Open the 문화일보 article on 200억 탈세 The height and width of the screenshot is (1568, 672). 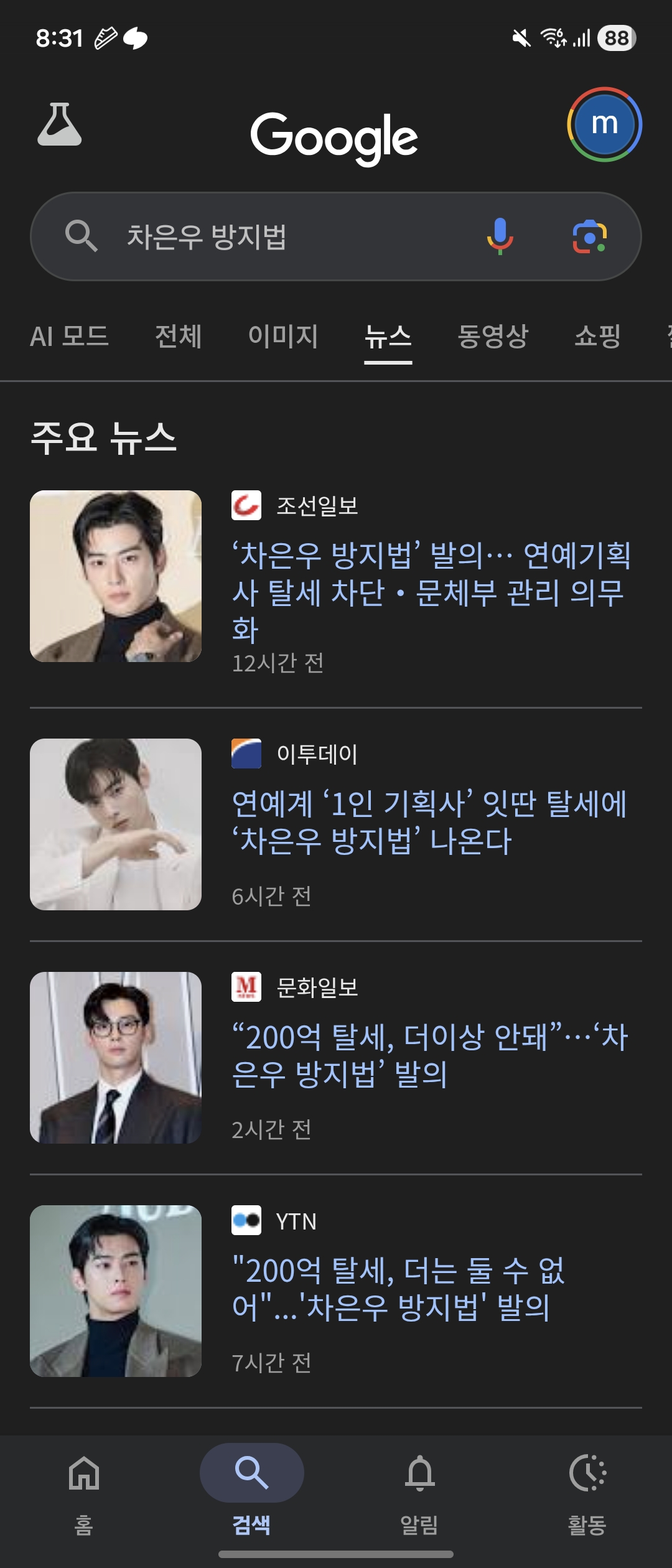(429, 1055)
